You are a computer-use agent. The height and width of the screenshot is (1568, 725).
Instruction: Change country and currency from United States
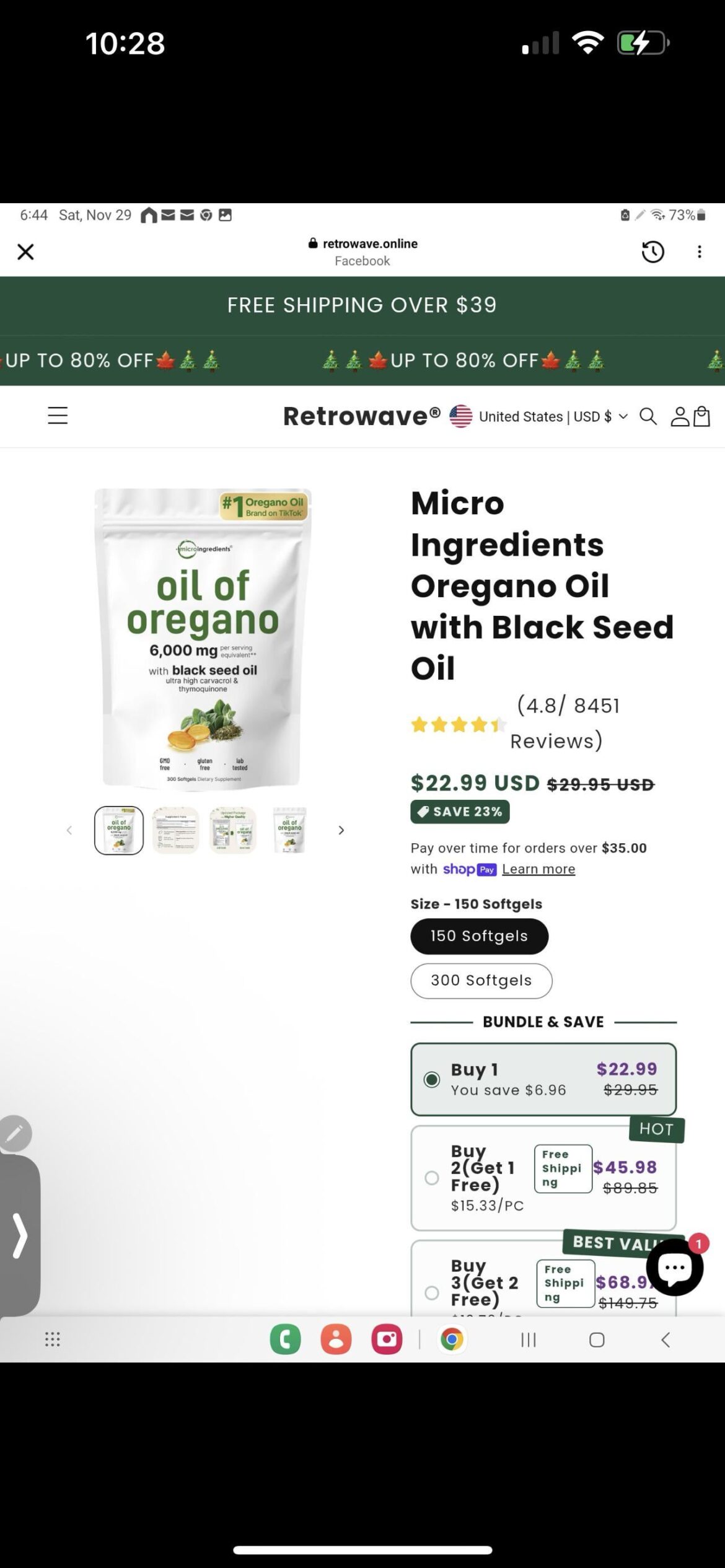pos(538,416)
